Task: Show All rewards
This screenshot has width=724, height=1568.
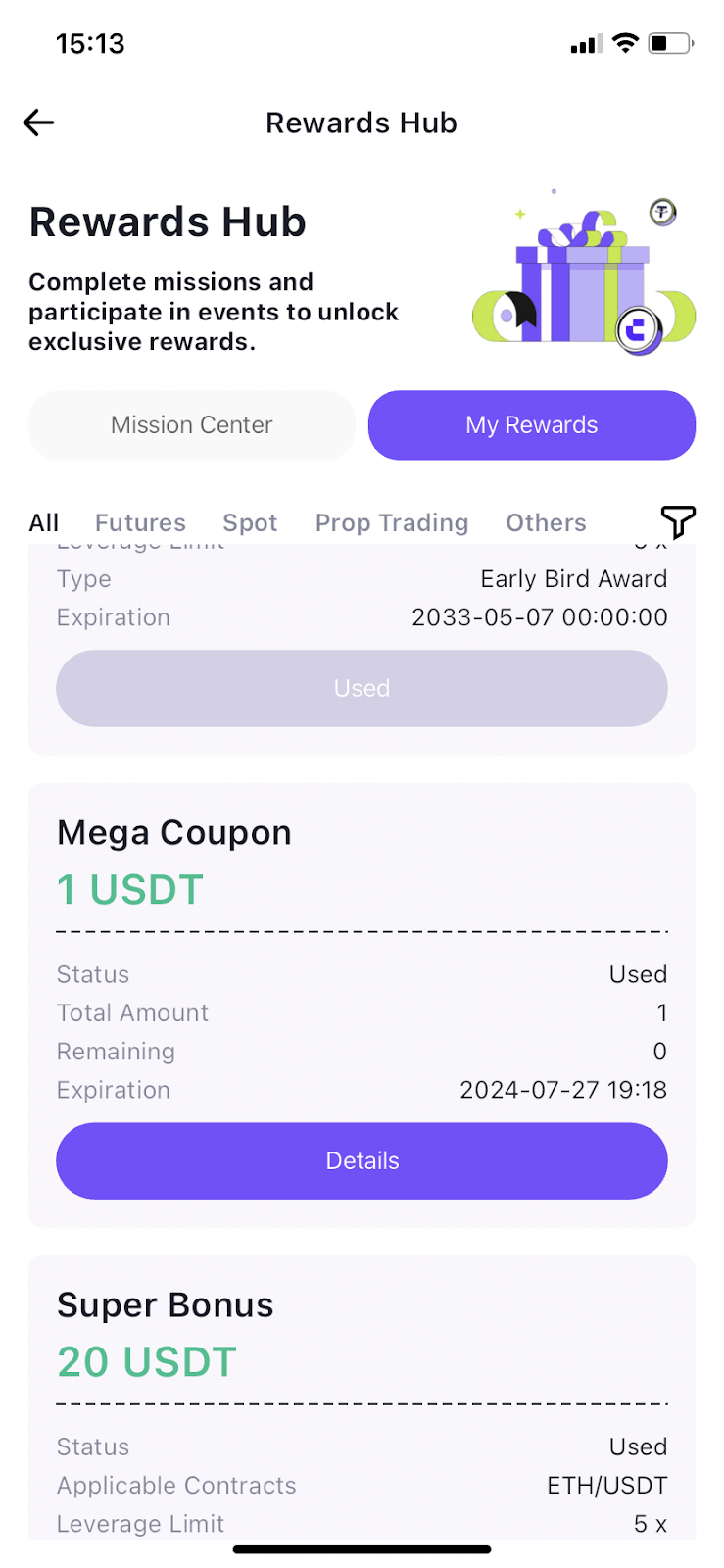Action: point(44,522)
